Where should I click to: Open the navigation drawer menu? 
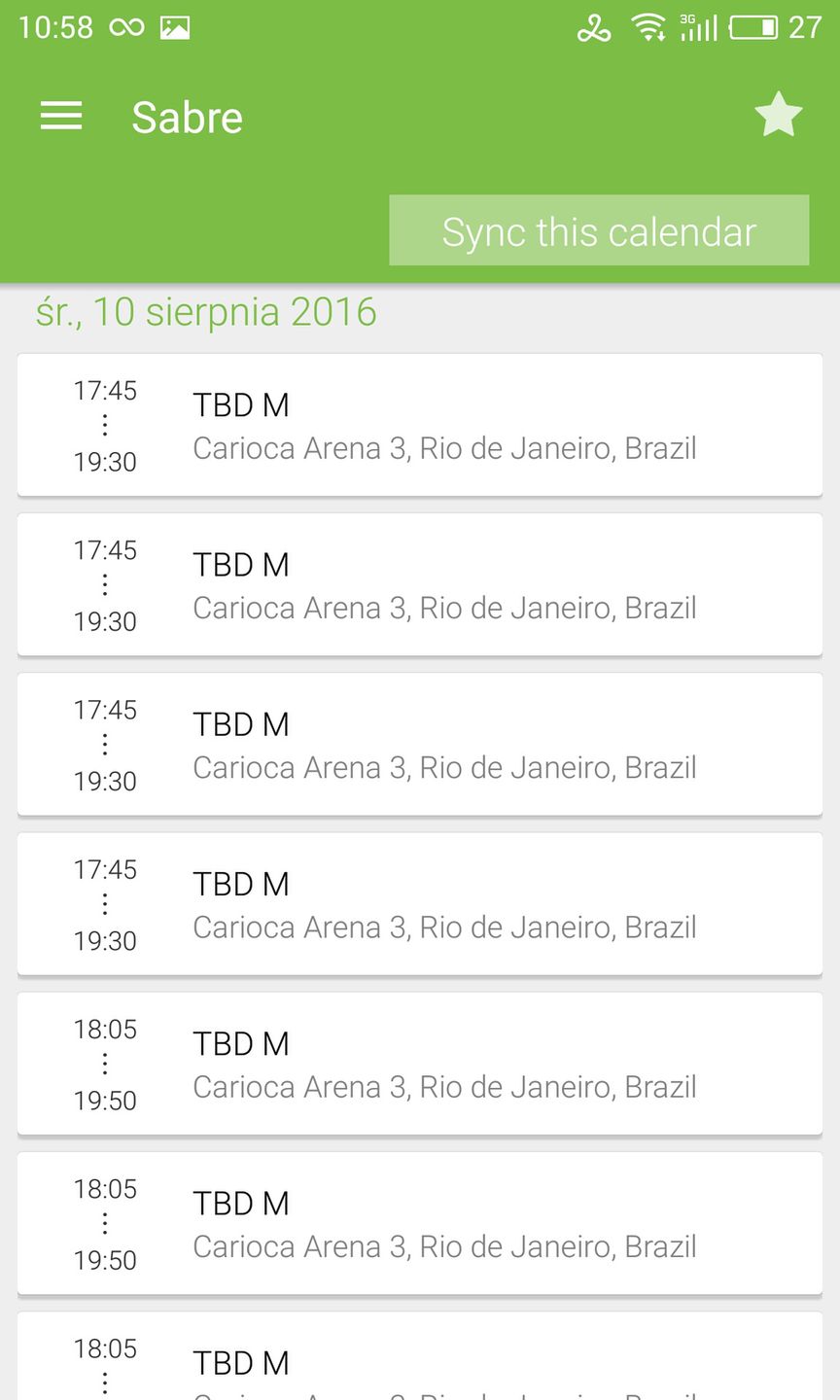click(60, 115)
